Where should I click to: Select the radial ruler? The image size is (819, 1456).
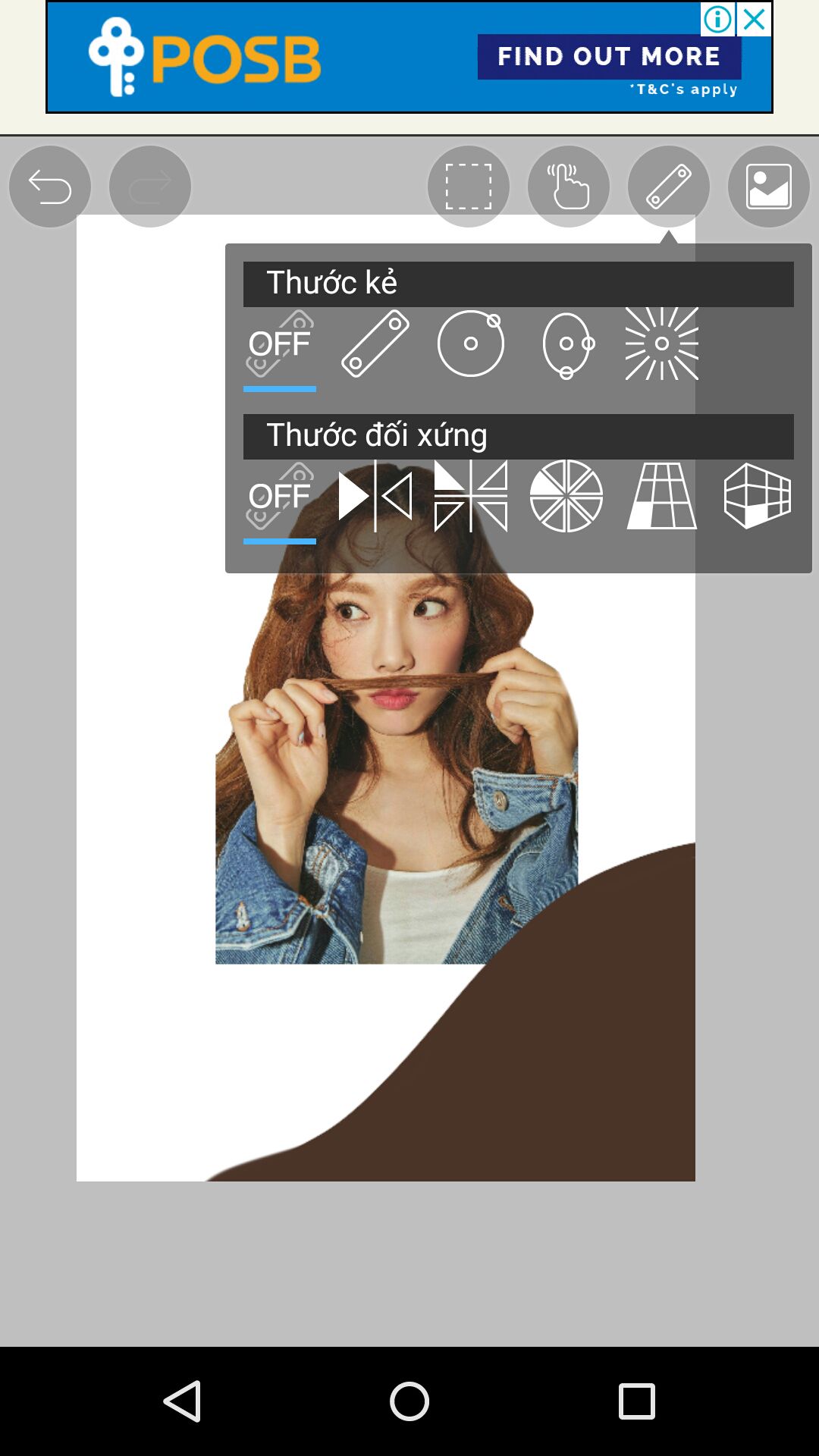[x=662, y=344]
